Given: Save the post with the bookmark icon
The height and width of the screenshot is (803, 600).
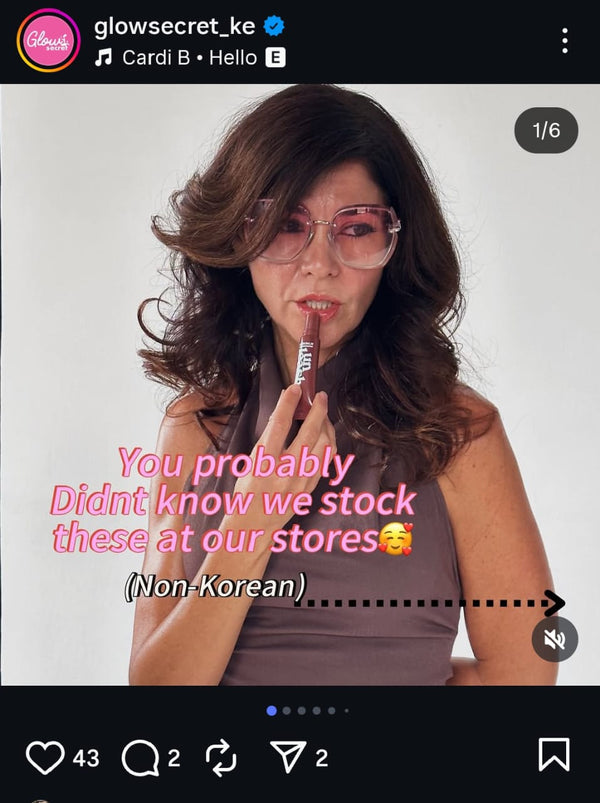Looking at the screenshot, I should point(553,754).
